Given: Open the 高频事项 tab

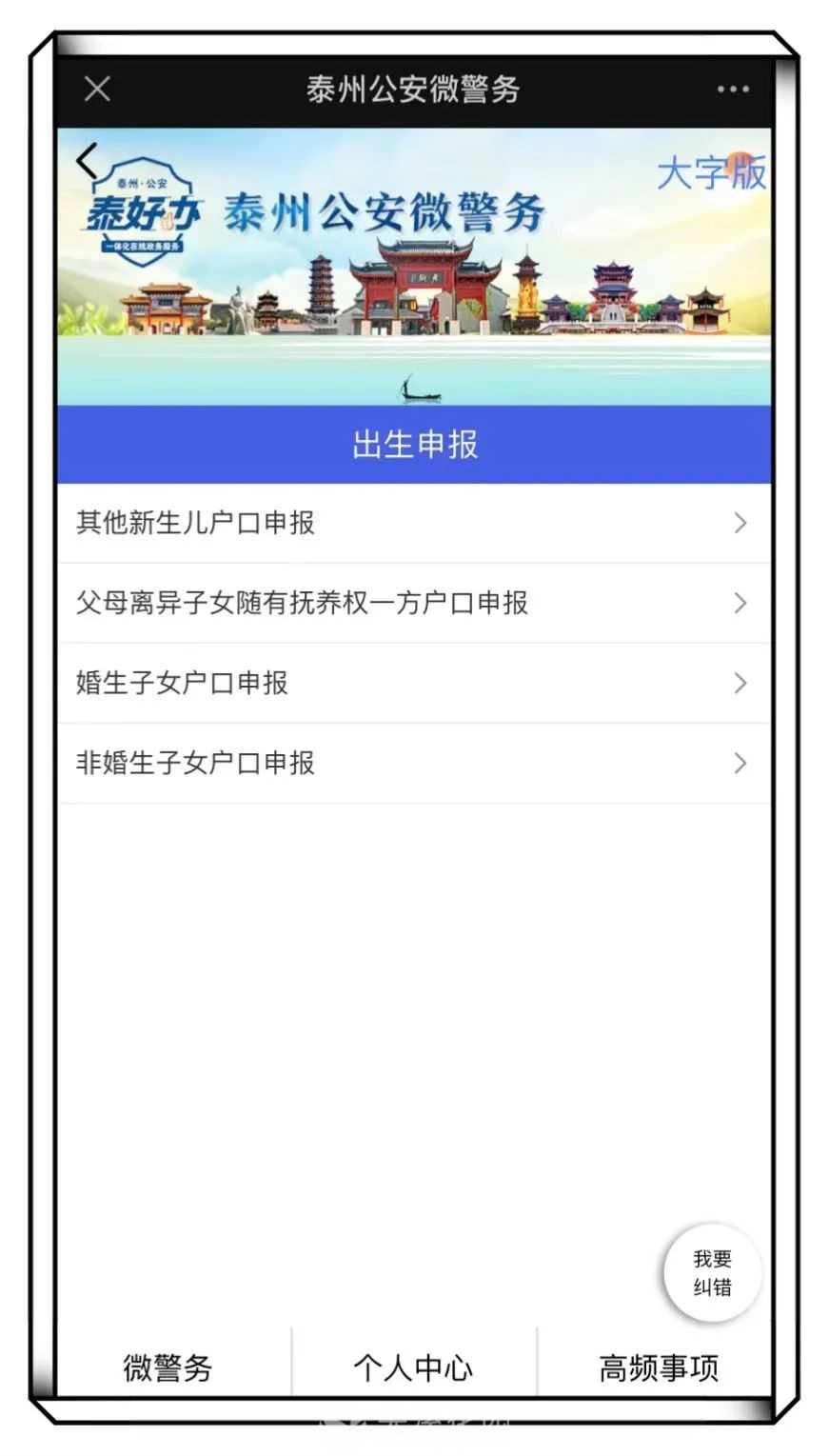Looking at the screenshot, I should [658, 1367].
